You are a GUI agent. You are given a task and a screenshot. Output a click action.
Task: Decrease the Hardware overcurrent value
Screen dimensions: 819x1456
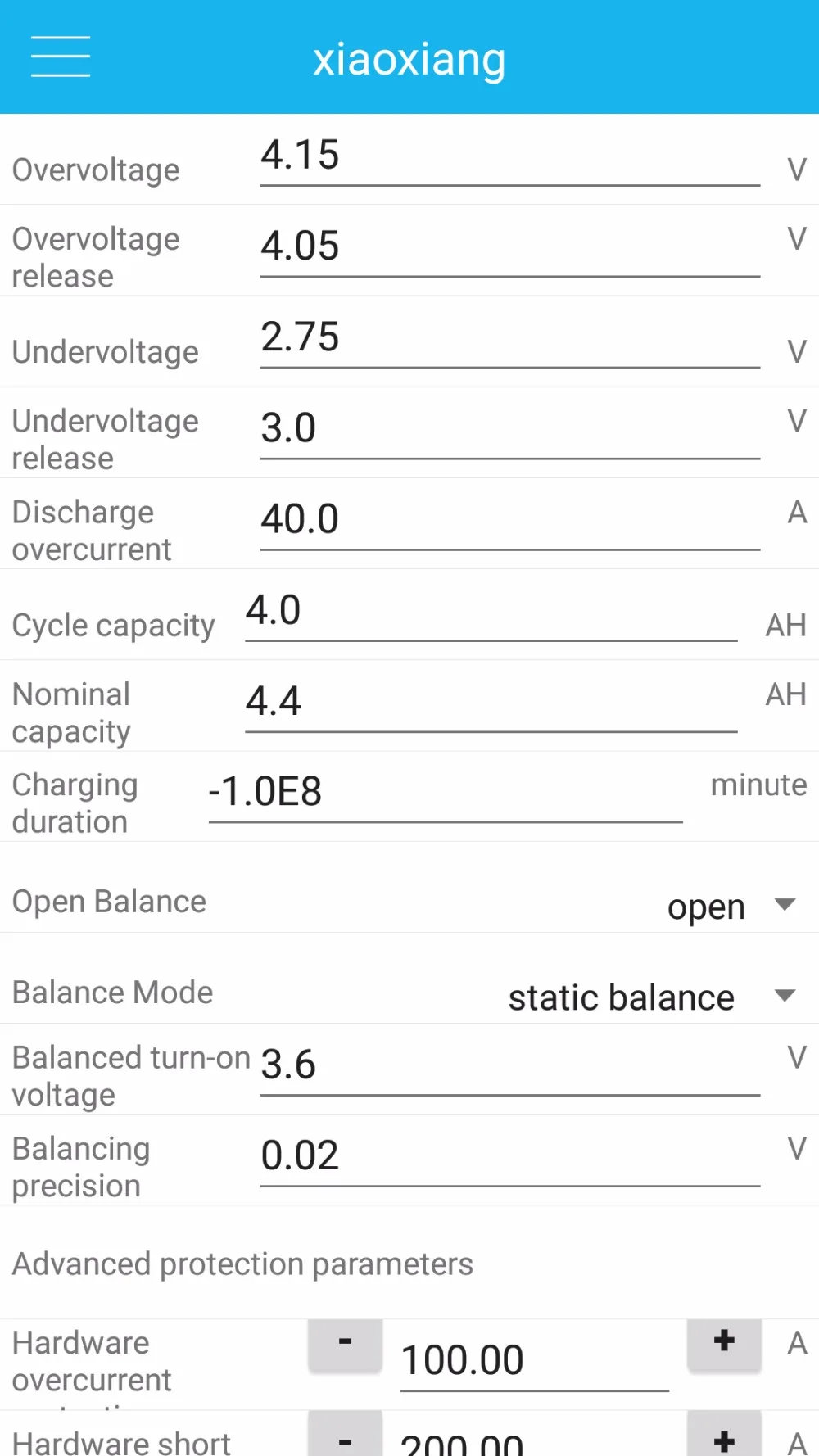click(x=345, y=1343)
